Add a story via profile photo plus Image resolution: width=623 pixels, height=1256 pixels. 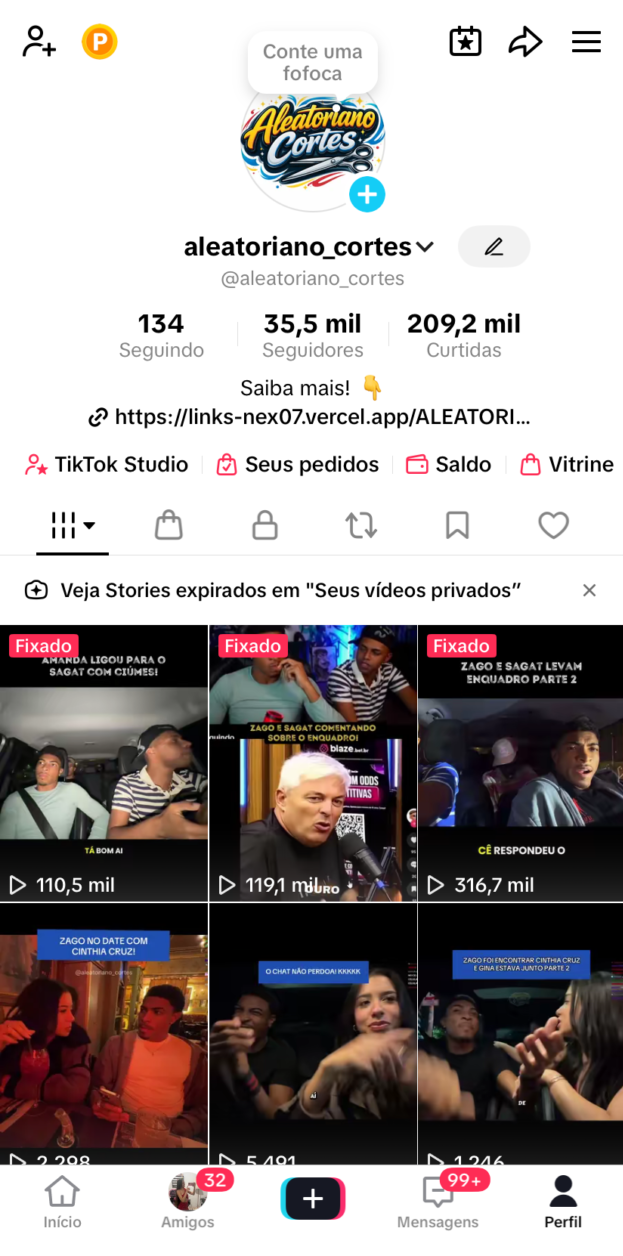367,194
